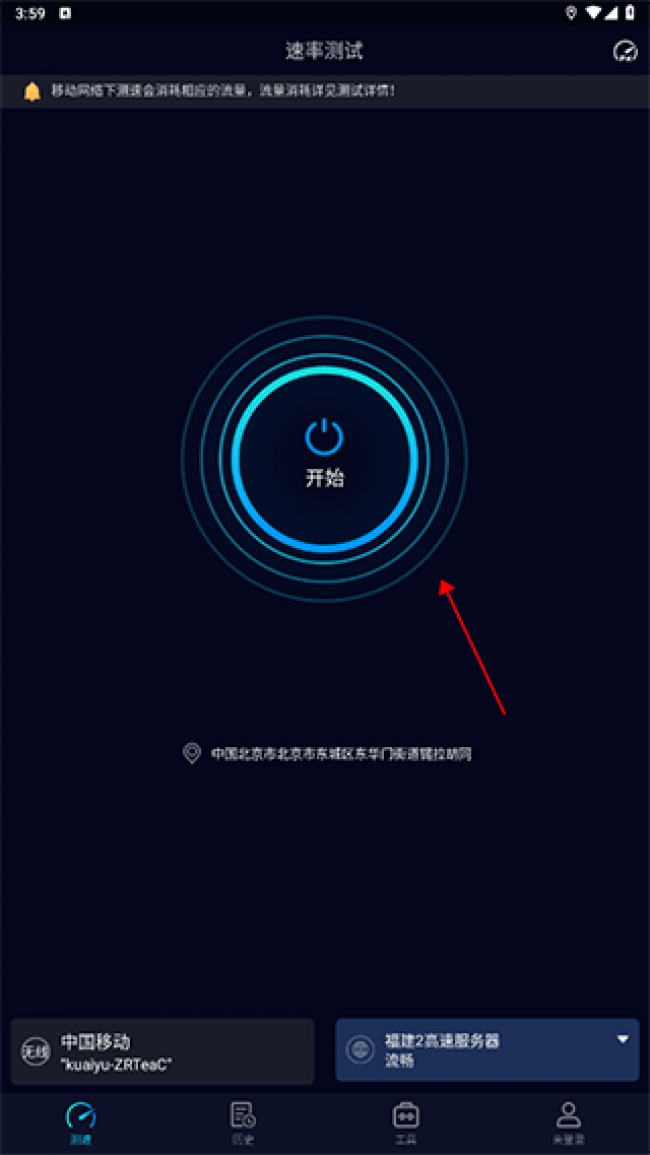Switch to the 历史 tab

point(243,1122)
